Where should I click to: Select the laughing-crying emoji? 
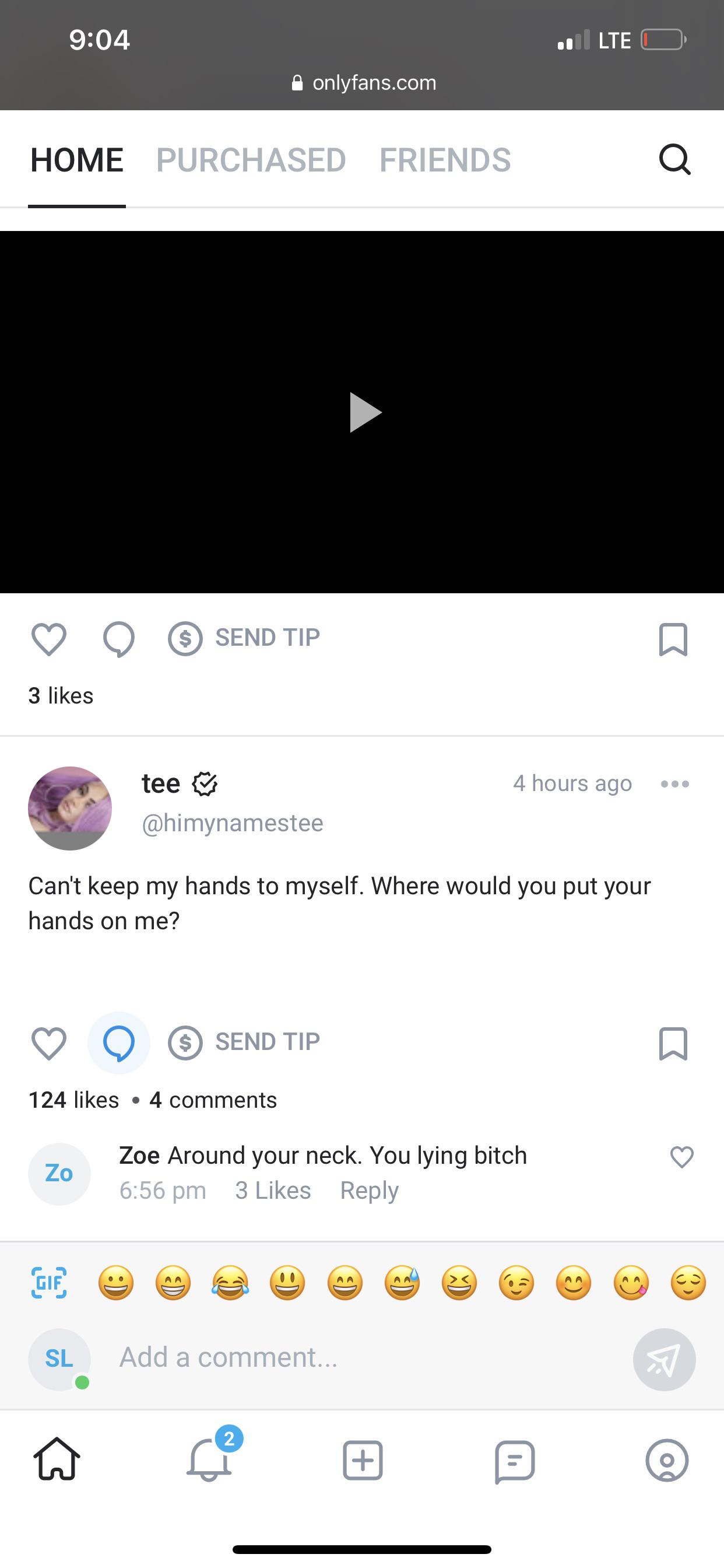point(230,1283)
